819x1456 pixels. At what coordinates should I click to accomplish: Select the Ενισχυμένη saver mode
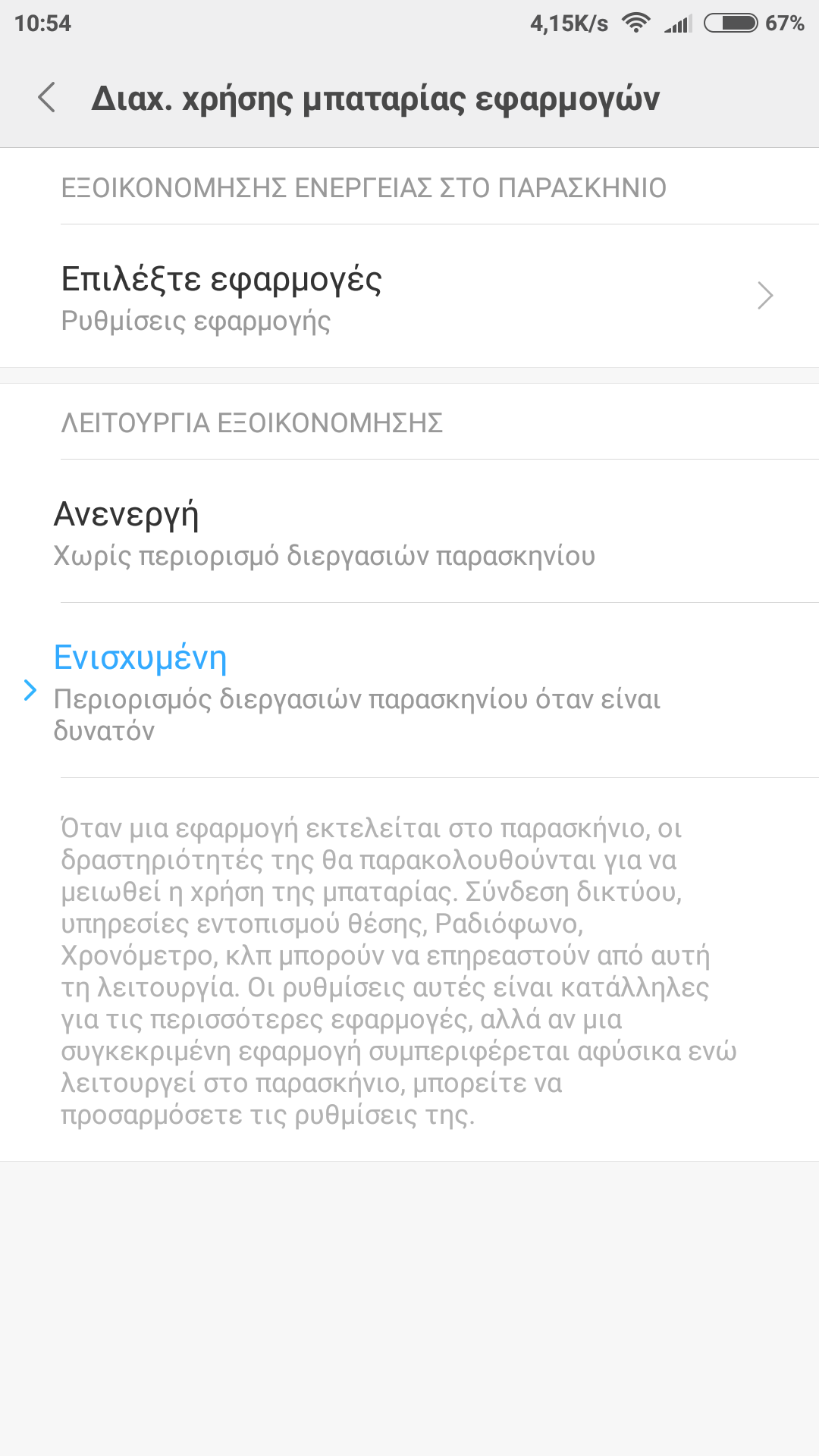coord(409,691)
